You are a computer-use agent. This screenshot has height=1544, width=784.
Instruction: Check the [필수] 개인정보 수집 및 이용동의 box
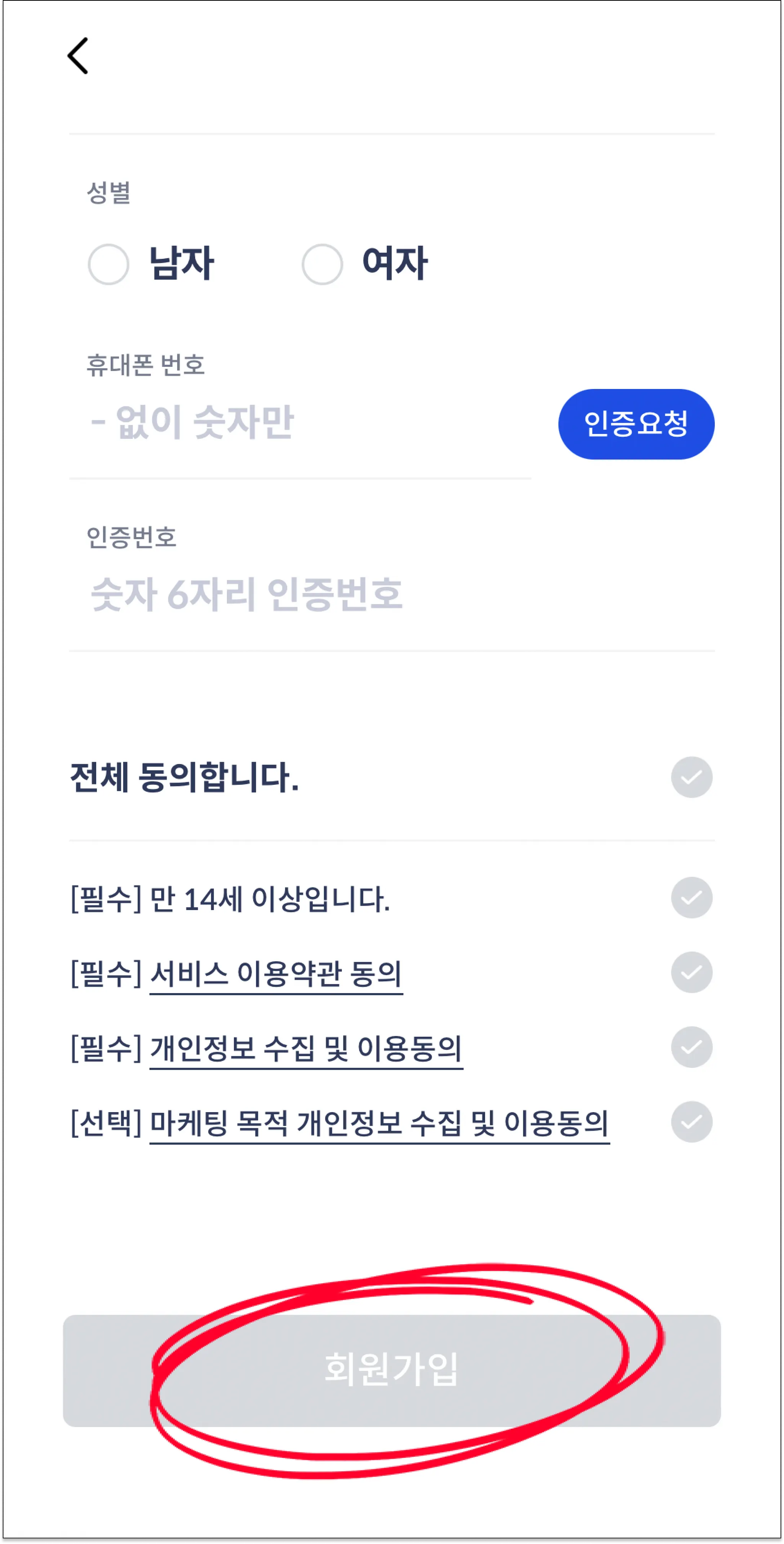691,1047
